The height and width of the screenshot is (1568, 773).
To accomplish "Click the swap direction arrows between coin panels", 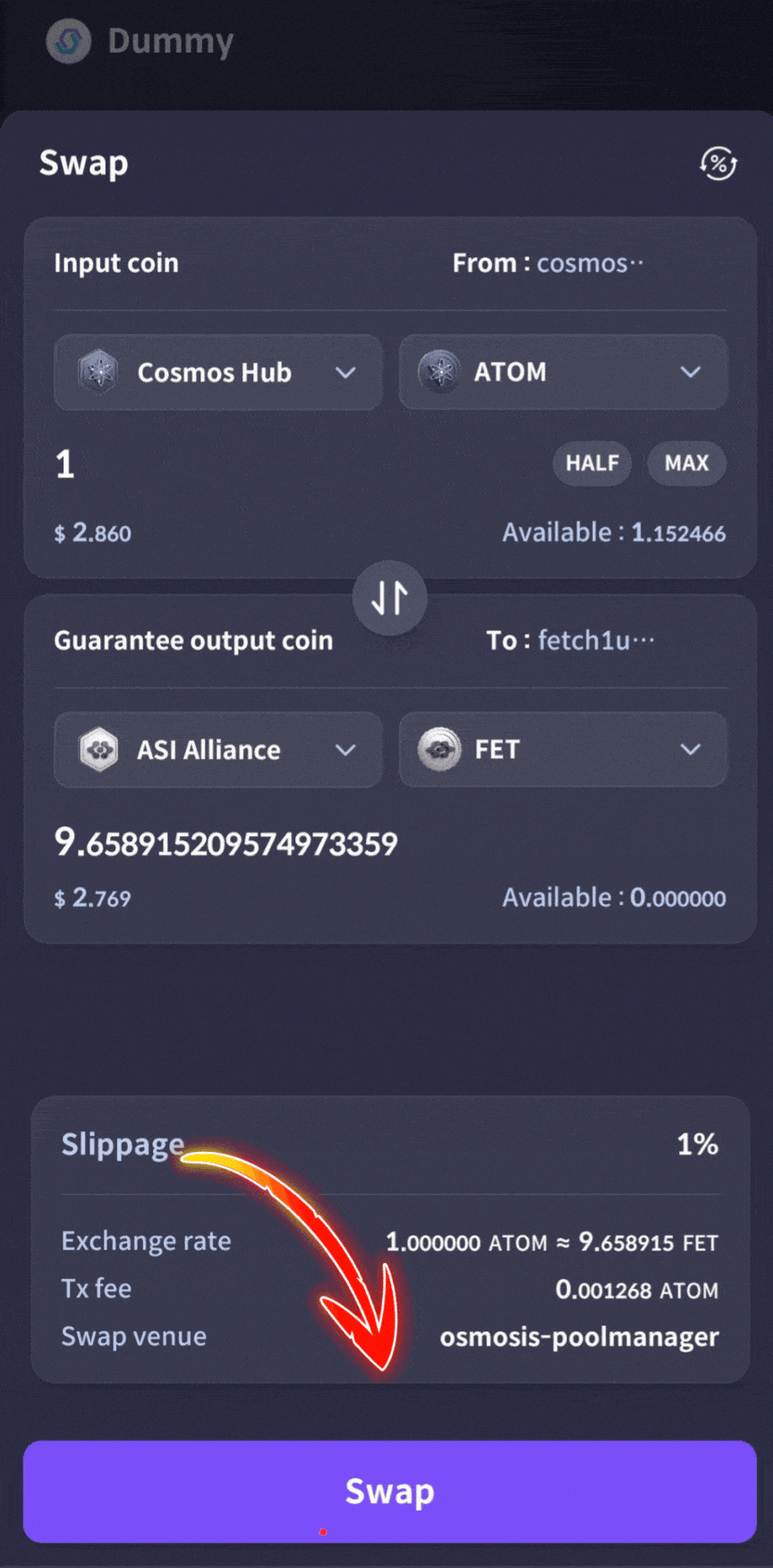I will 389,599.
